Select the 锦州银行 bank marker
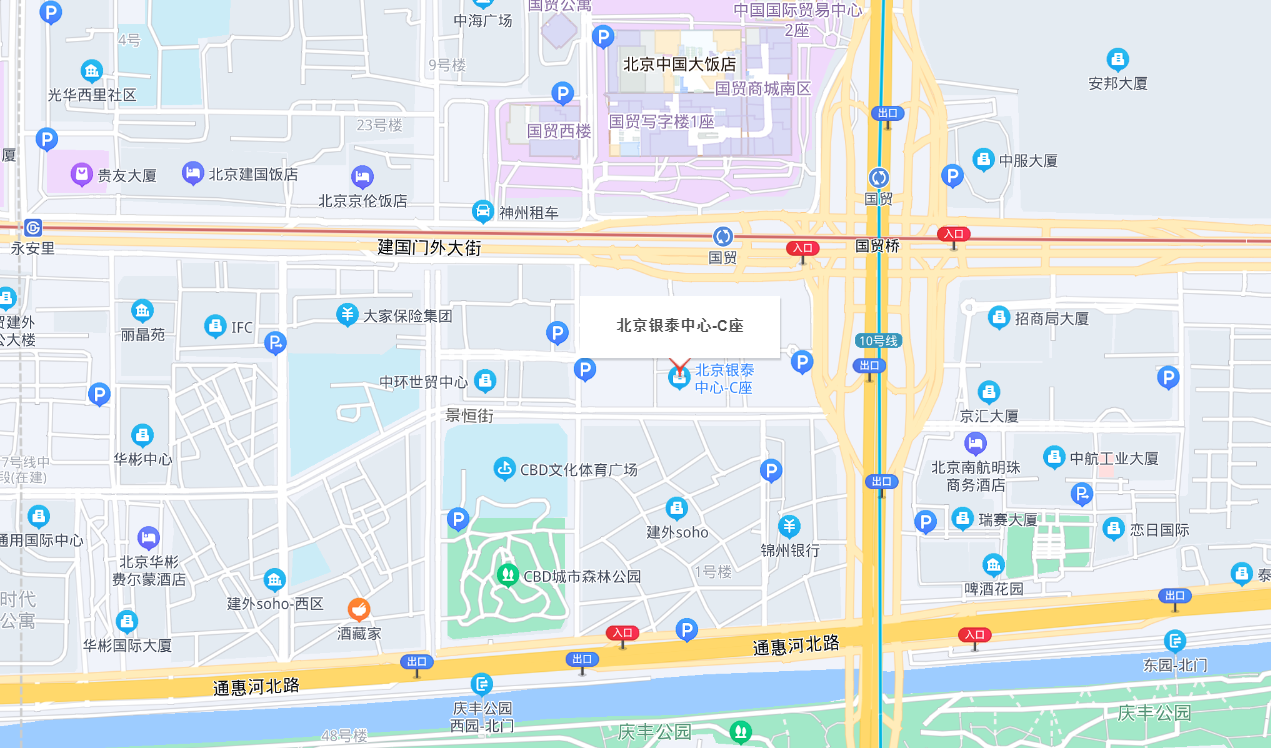The image size is (1271, 748). [789, 527]
